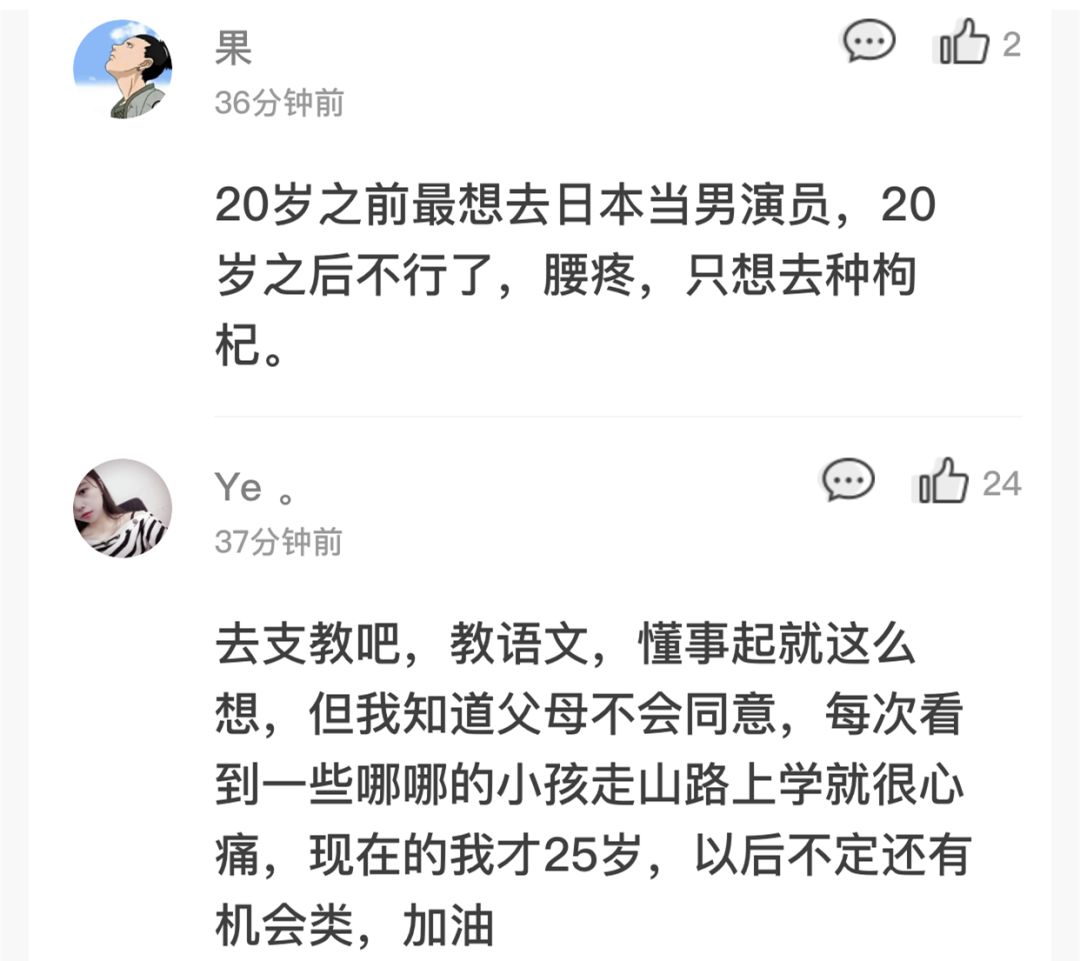Reply to Ye 。's comment via speech bubble

tap(848, 481)
